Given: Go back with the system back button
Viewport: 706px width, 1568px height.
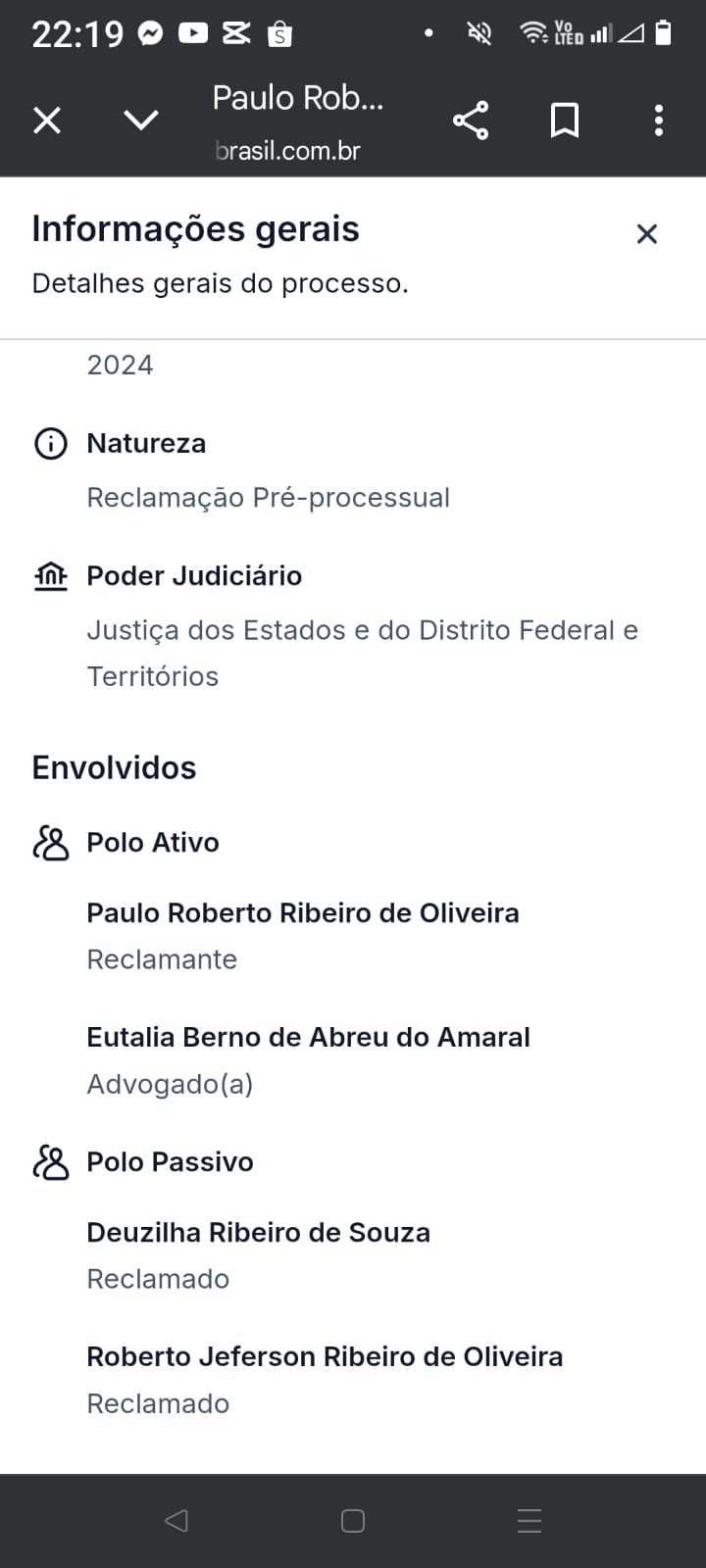Looking at the screenshot, I should pos(176,1521).
